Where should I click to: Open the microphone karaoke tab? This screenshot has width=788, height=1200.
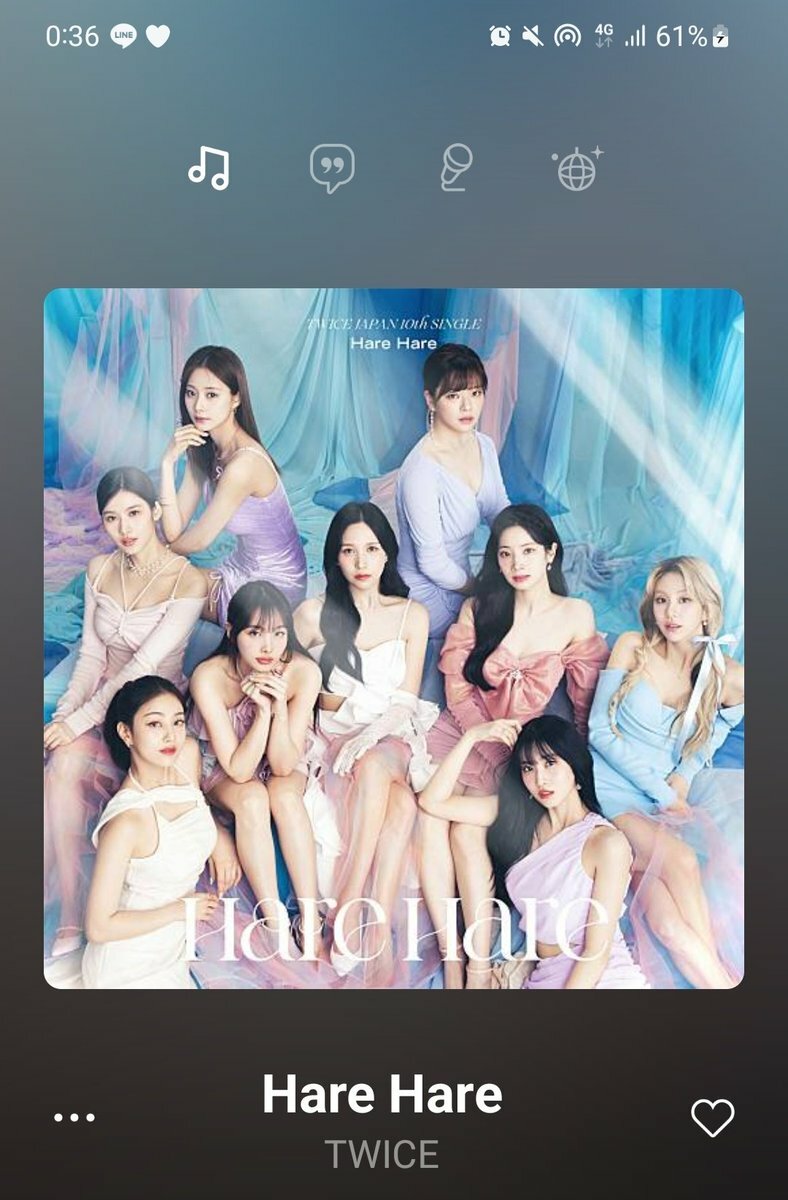pyautogui.click(x=456, y=168)
